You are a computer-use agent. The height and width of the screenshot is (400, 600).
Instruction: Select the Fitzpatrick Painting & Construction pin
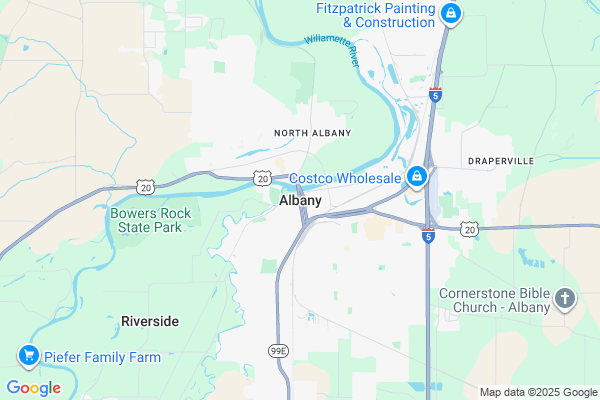point(451,14)
